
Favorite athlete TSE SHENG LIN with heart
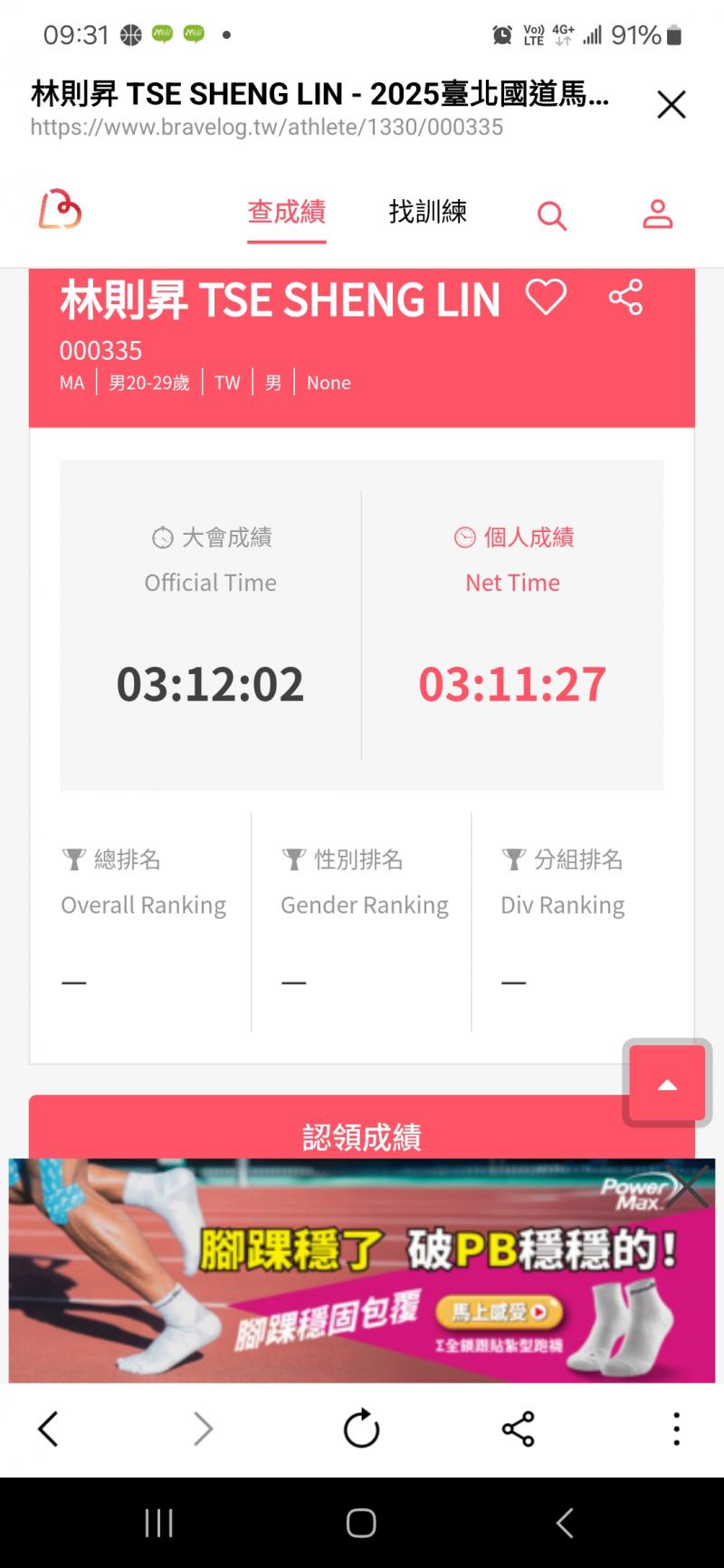[x=546, y=298]
